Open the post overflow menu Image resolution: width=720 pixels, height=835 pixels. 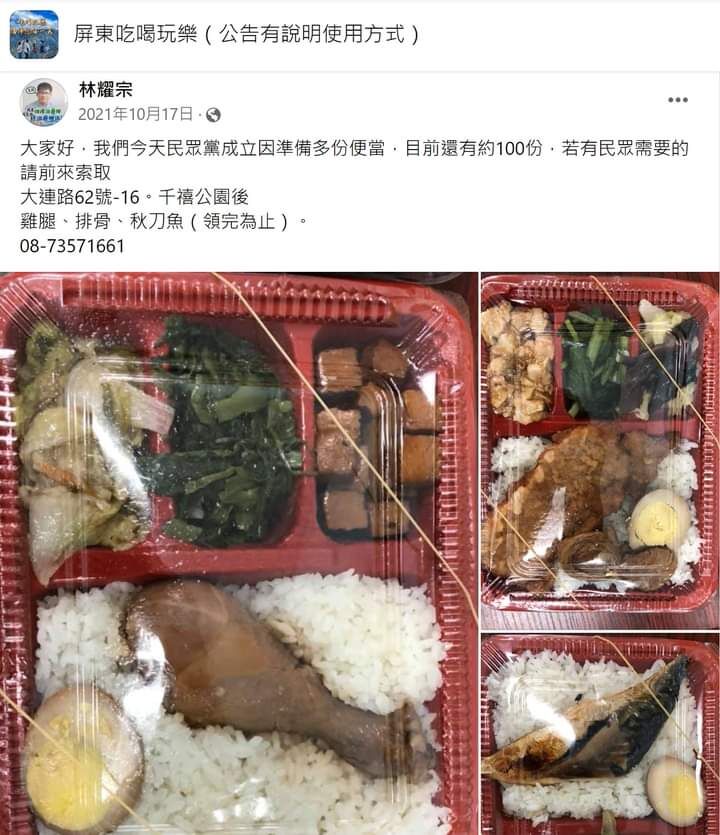click(678, 100)
